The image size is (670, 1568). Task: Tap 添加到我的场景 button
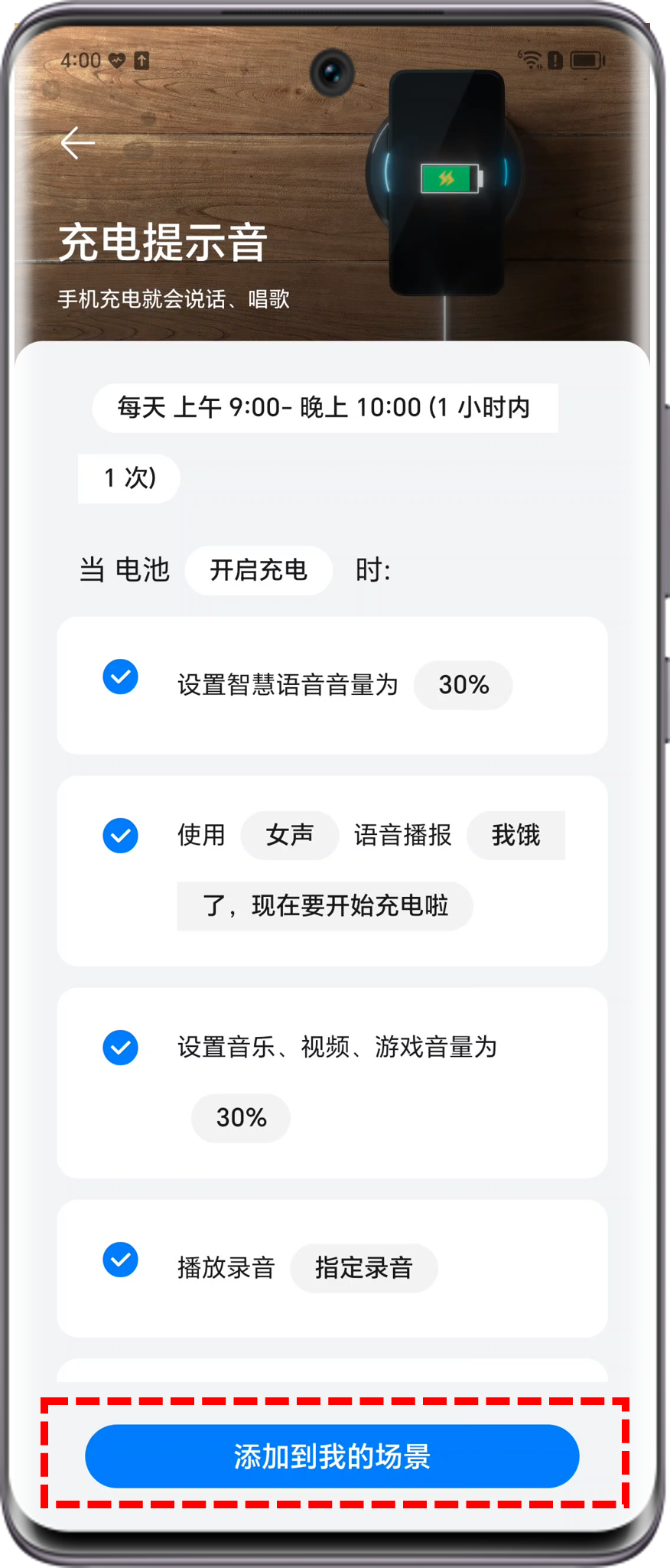tap(332, 1456)
